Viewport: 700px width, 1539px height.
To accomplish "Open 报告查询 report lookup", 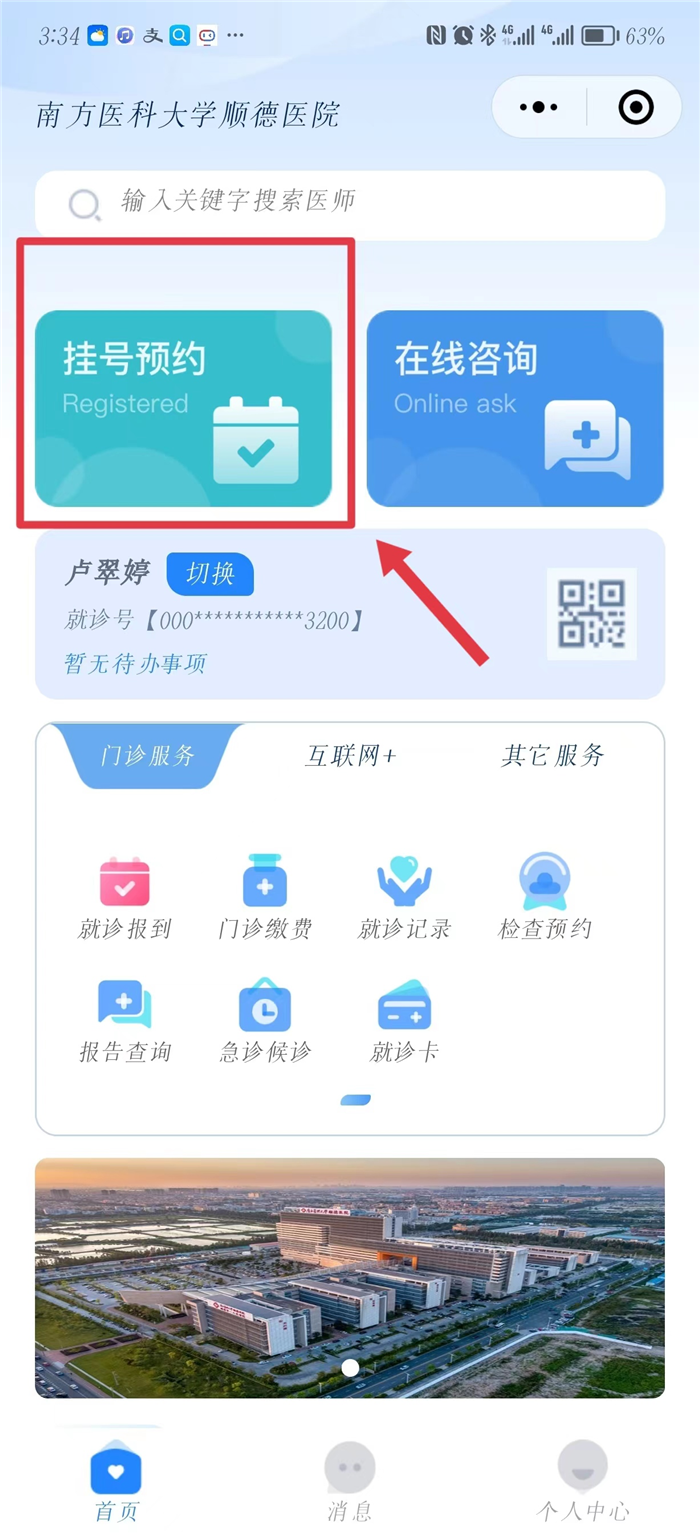I will coord(125,1021).
